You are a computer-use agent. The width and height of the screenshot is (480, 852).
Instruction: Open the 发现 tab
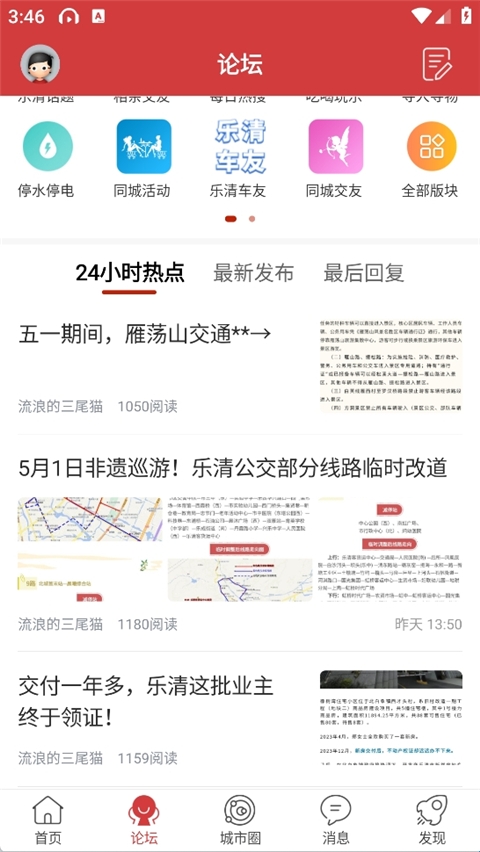coord(432,820)
